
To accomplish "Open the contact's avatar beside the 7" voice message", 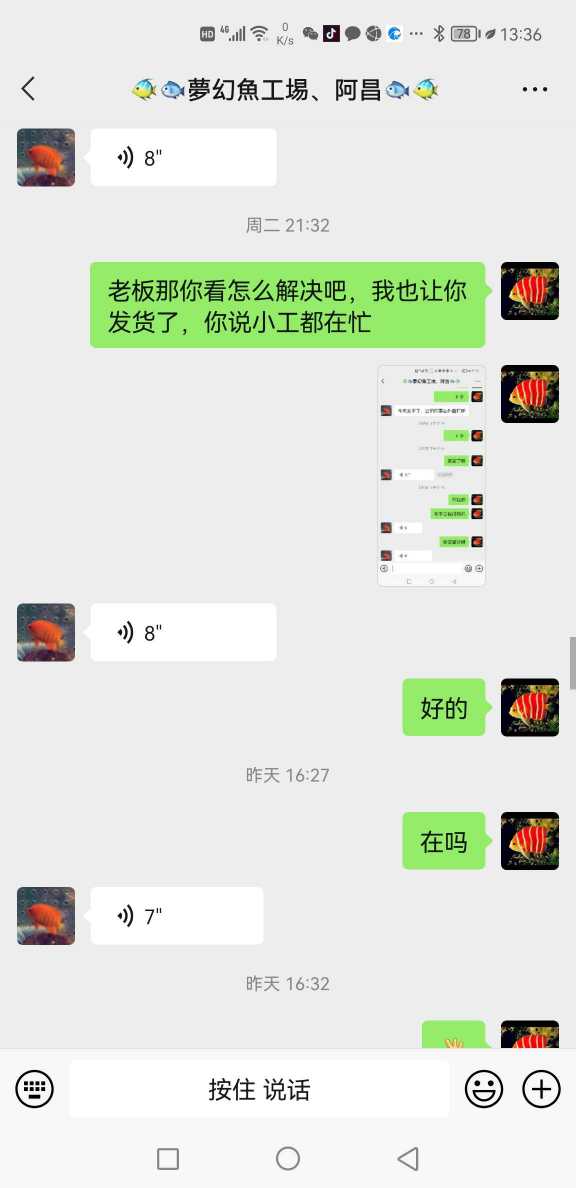I will pos(46,916).
